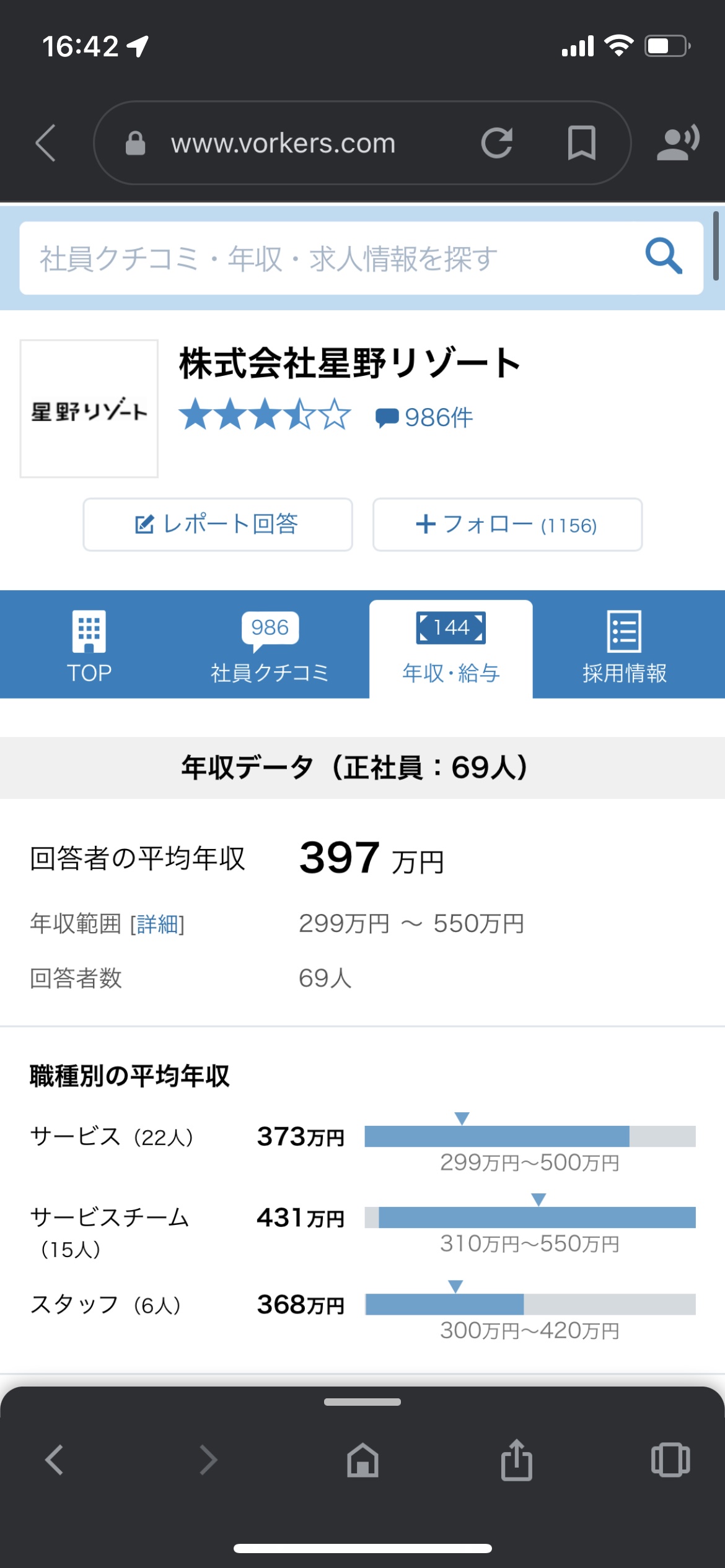Tap the www.vorkers.com address bar
This screenshot has width=725, height=1568.
coord(283,144)
